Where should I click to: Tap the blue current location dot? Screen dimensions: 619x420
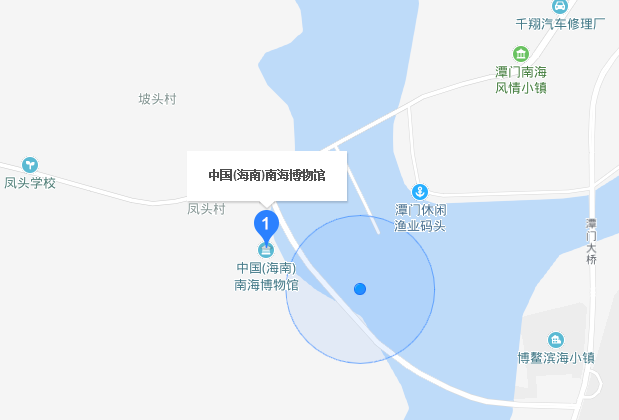(360, 289)
